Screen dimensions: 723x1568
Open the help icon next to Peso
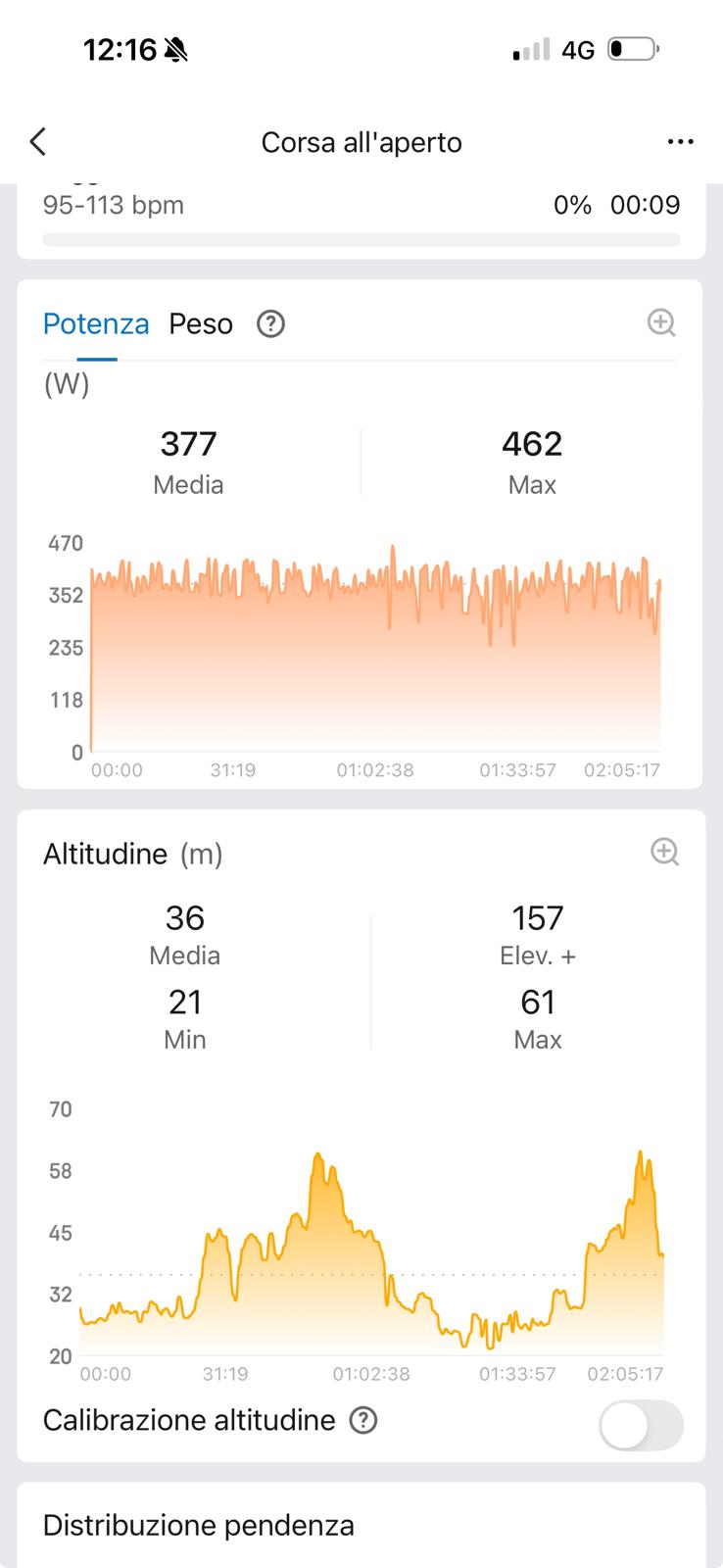269,323
